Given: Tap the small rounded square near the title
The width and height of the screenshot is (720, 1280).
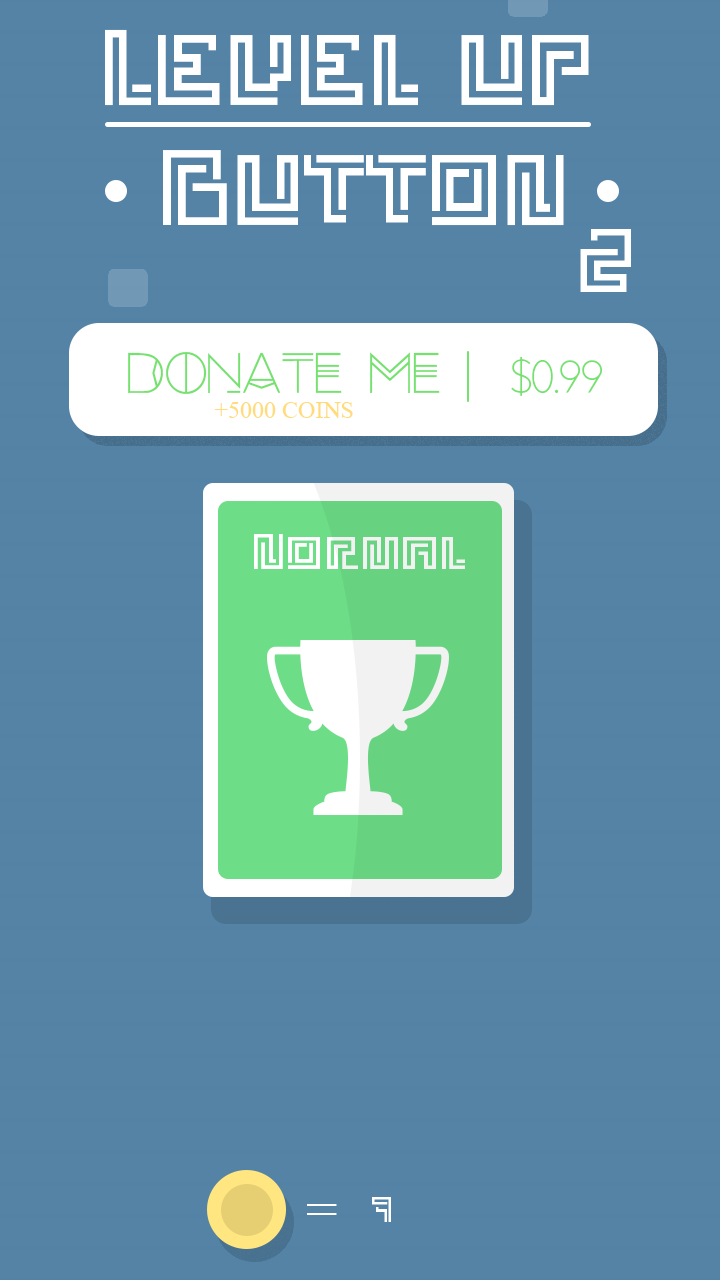Looking at the screenshot, I should click(x=128, y=287).
